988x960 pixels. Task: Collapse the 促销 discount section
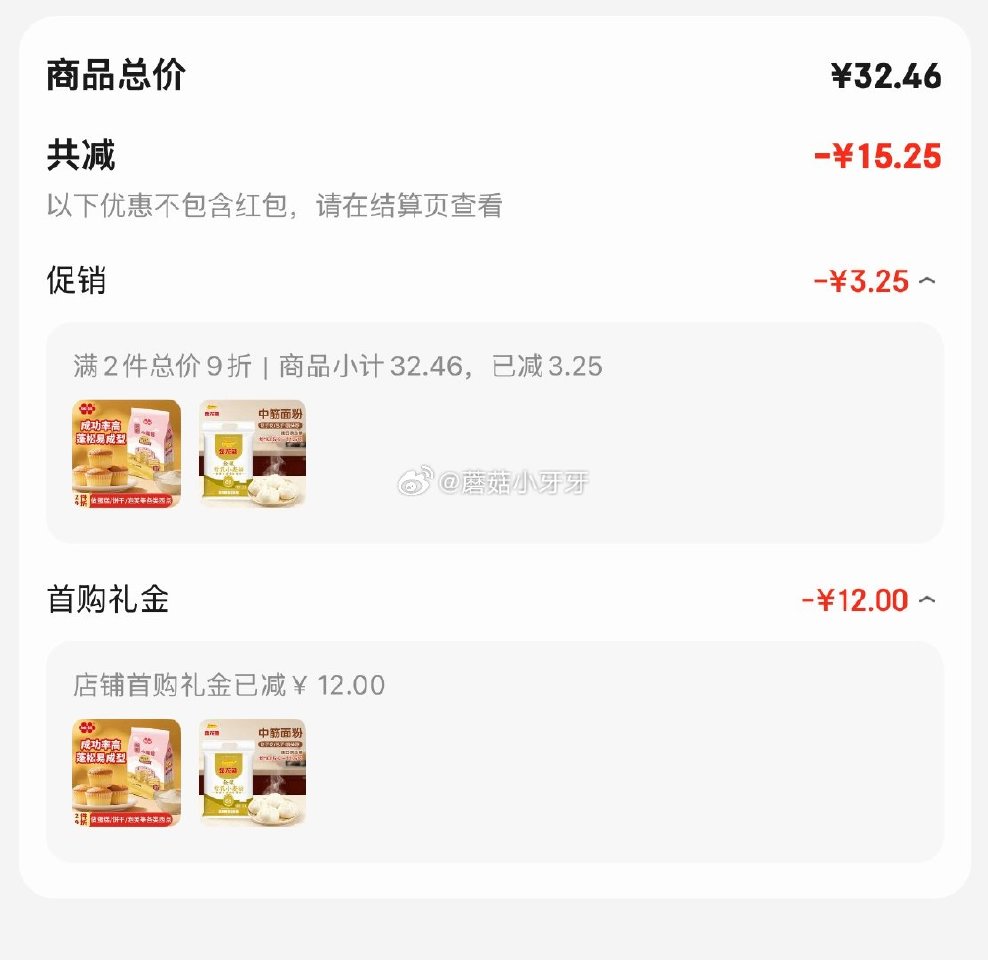coord(927,281)
